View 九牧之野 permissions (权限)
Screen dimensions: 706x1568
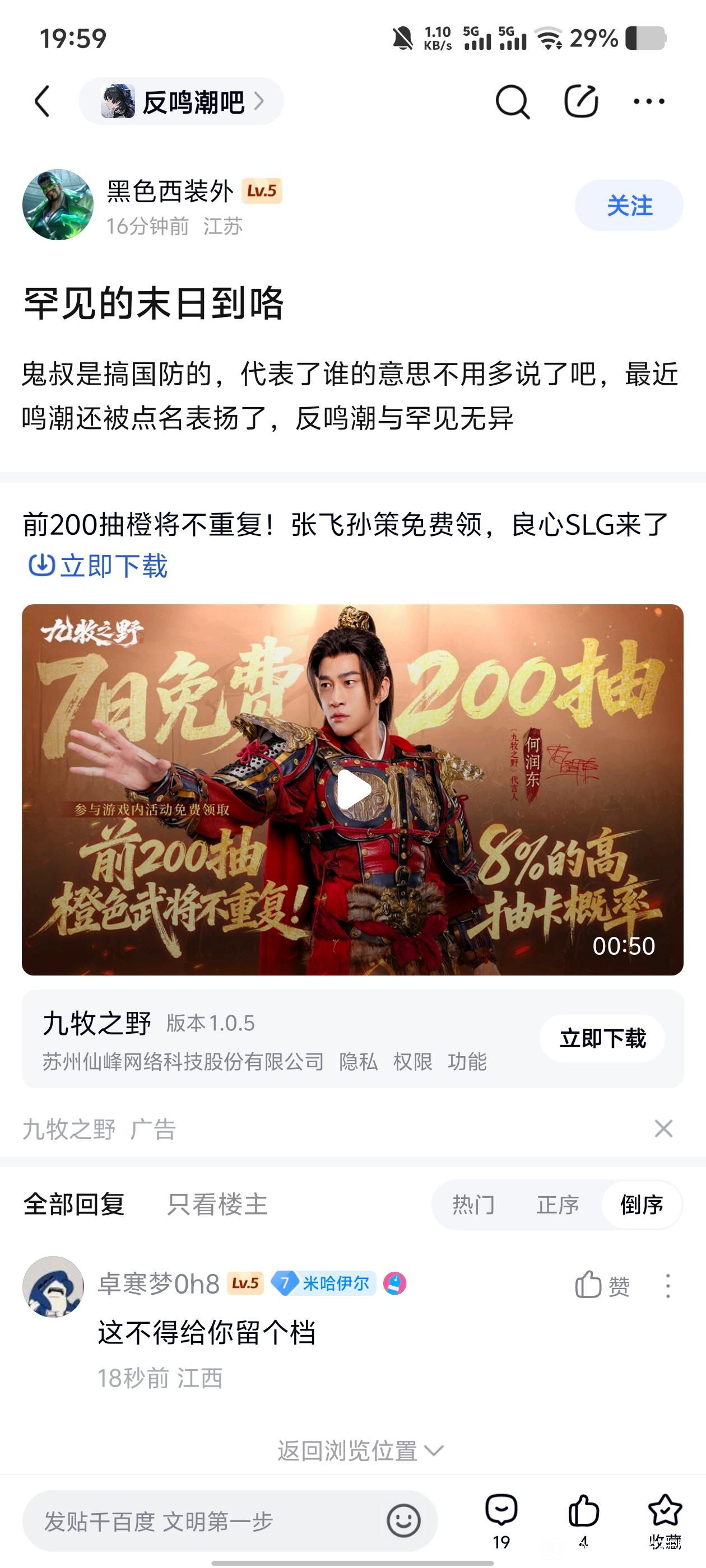pos(412,1062)
